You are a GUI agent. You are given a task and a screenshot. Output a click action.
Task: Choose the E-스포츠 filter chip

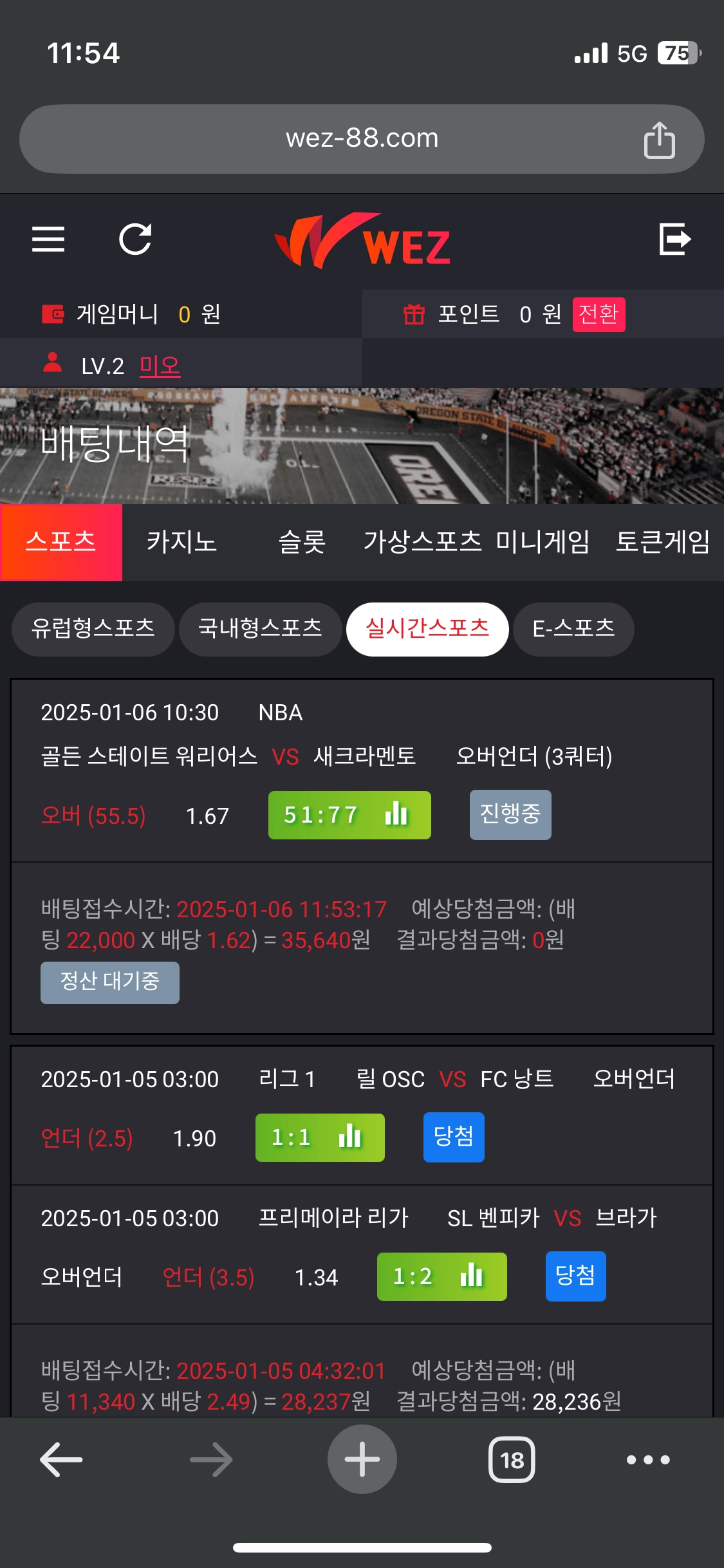coord(573,628)
